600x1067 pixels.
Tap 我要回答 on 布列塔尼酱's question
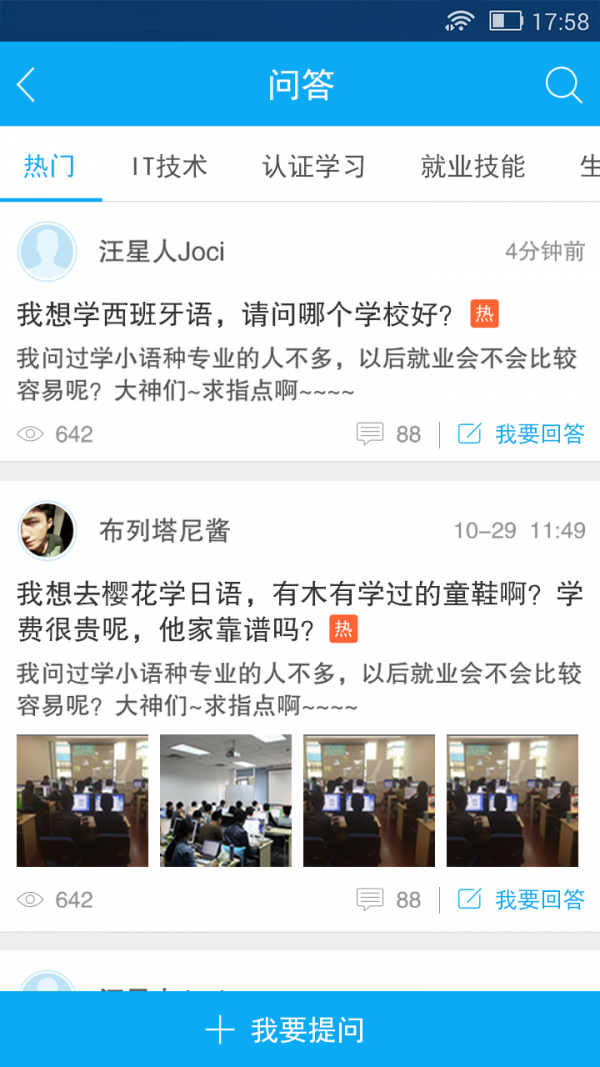click(522, 899)
